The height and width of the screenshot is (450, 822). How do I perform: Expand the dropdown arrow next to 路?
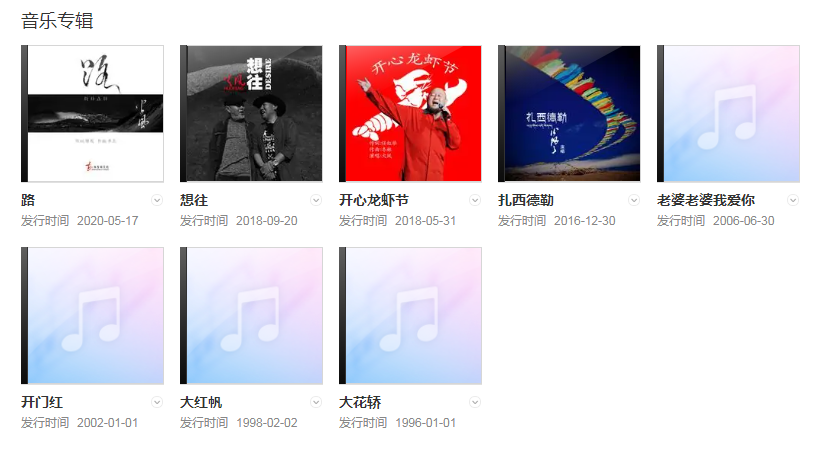157,200
